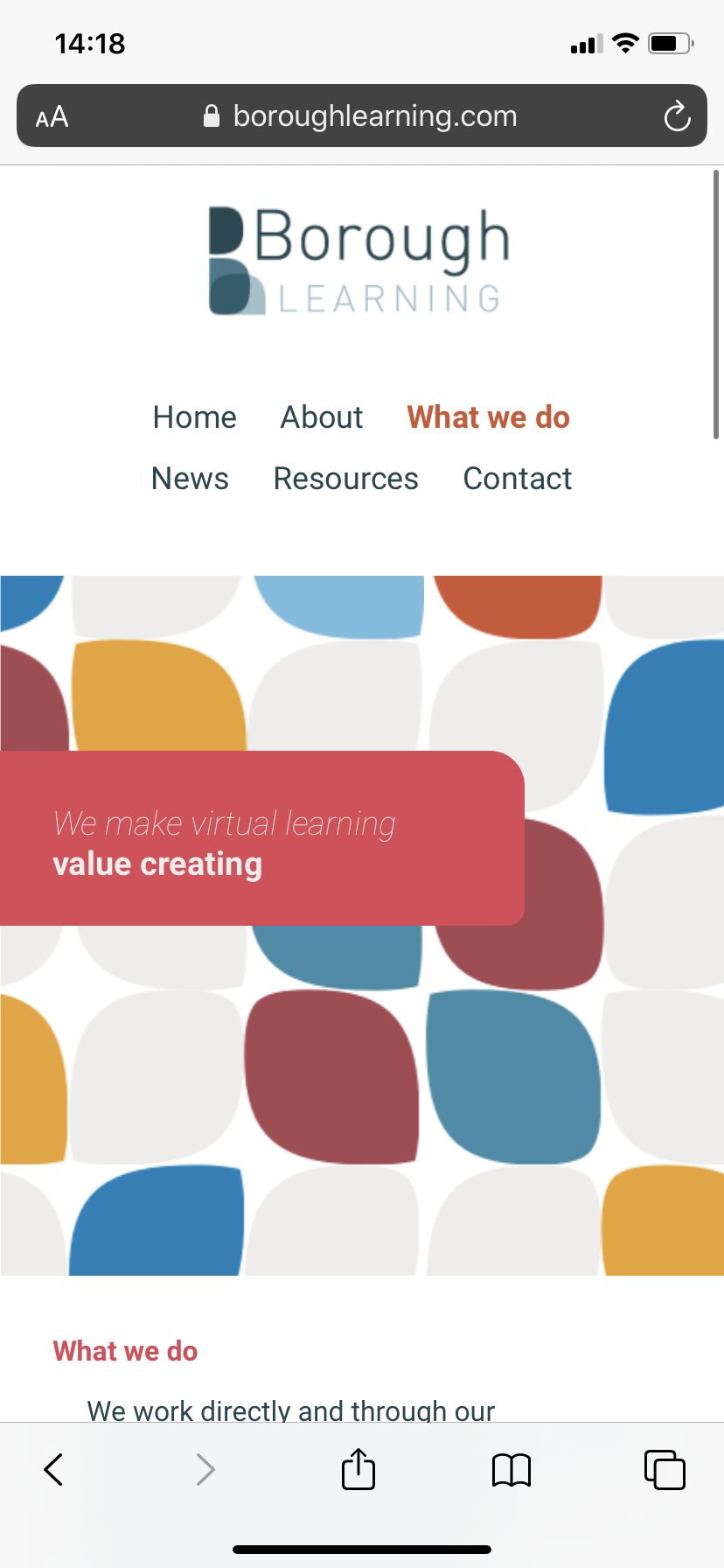Viewport: 724px width, 1568px height.
Task: Tap the boroughlearning.com address bar
Action: (361, 115)
